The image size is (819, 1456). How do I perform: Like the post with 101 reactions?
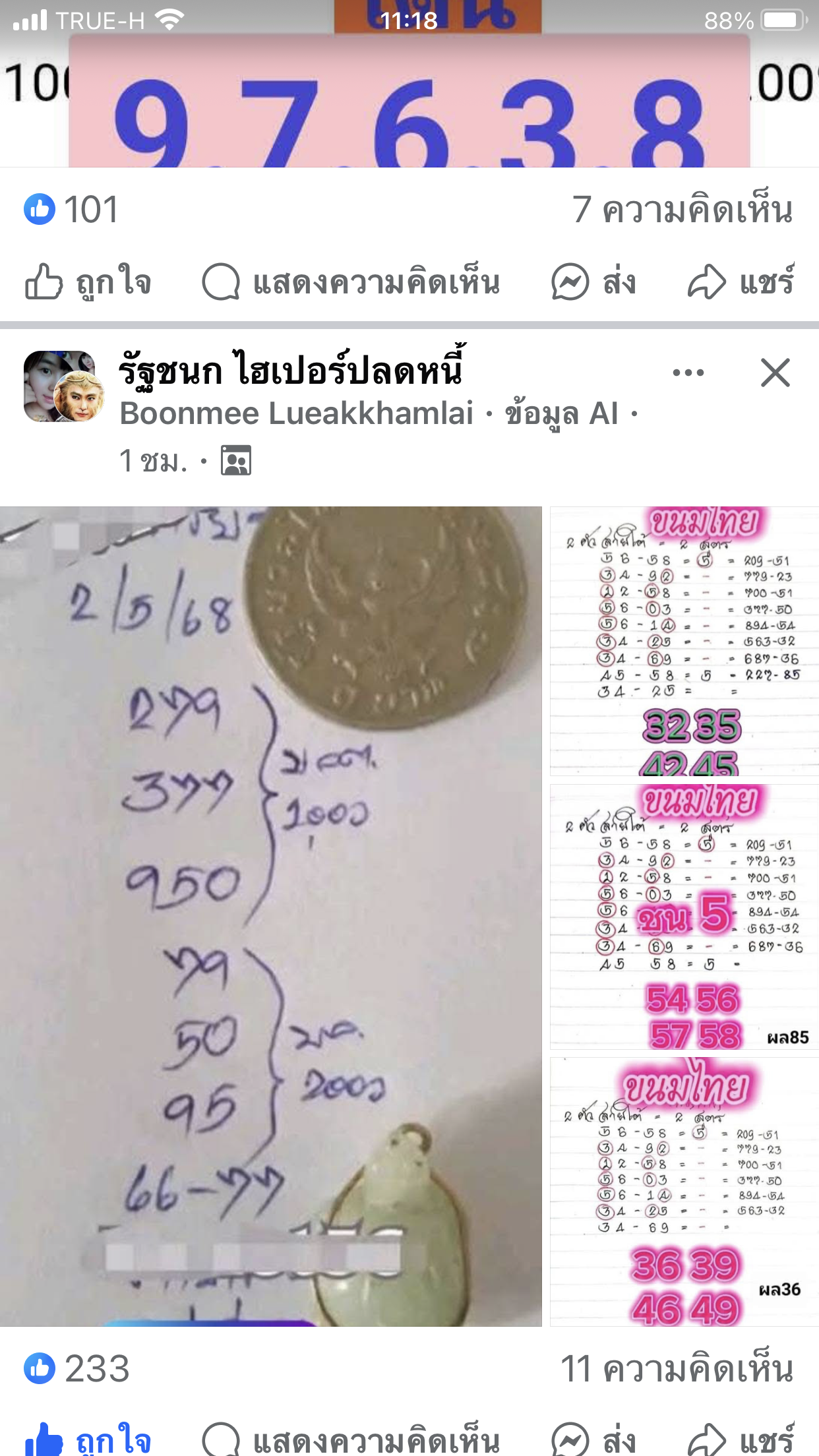(x=88, y=282)
